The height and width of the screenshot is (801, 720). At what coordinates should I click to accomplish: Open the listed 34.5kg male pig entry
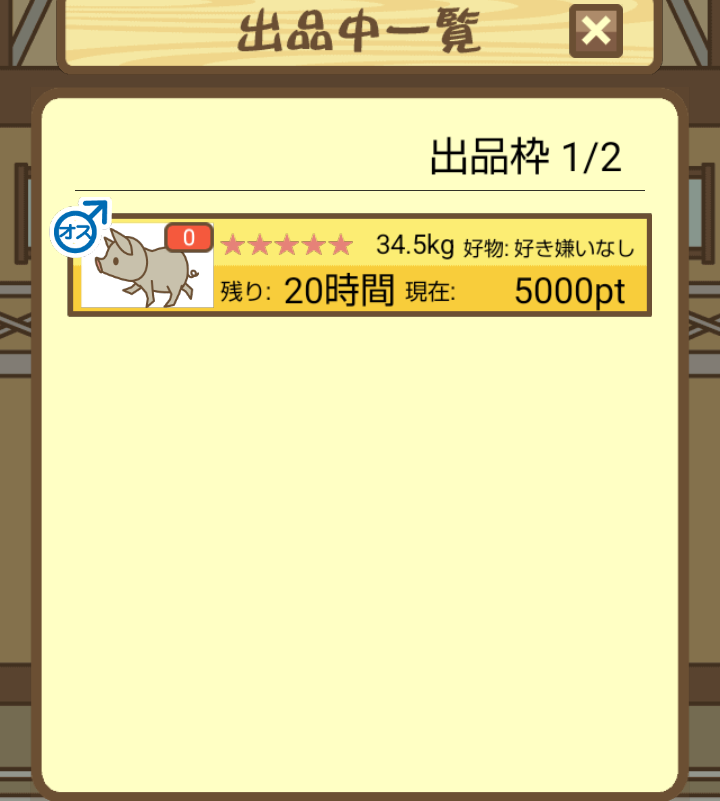[x=360, y=265]
